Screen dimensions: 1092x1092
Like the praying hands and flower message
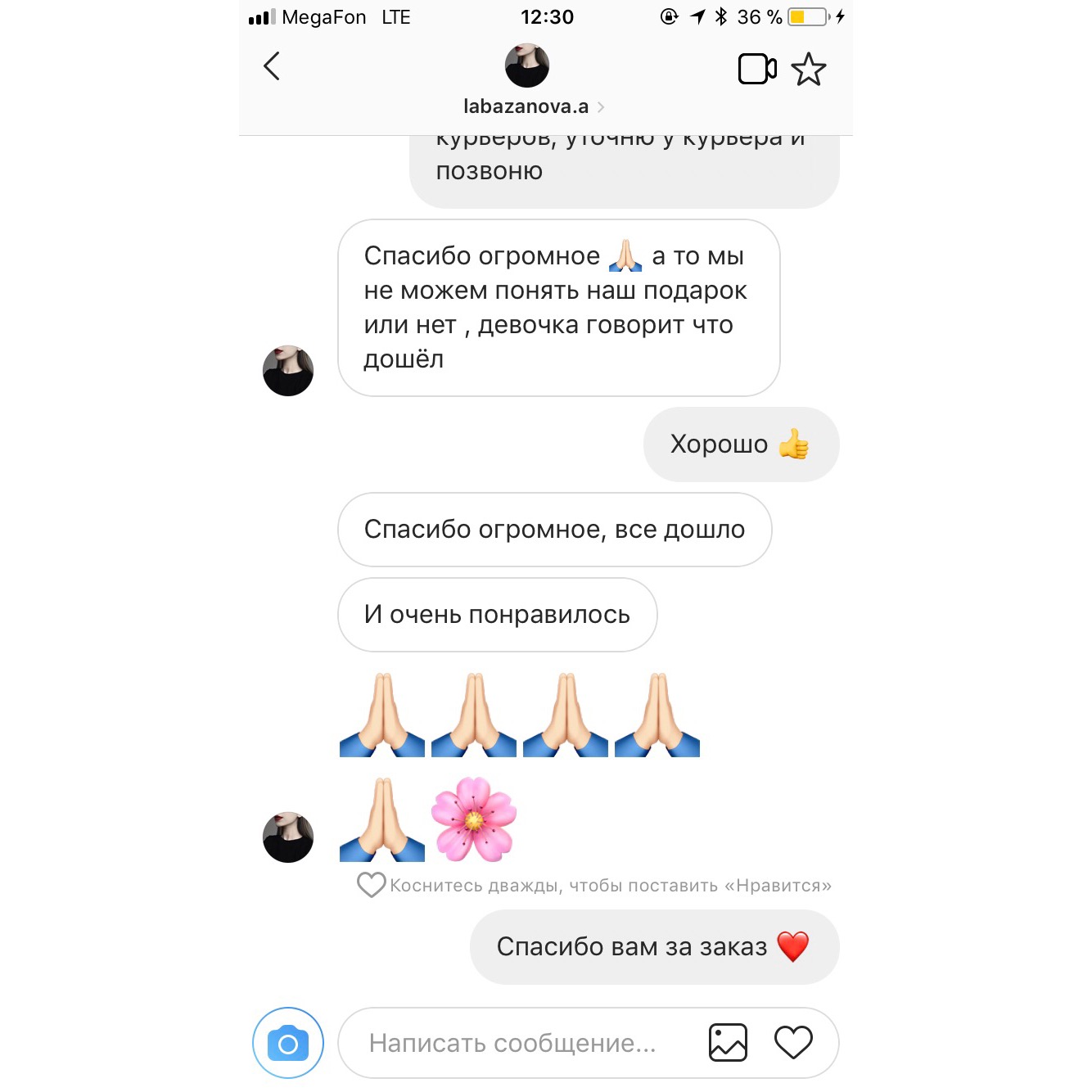pyautogui.click(x=372, y=885)
